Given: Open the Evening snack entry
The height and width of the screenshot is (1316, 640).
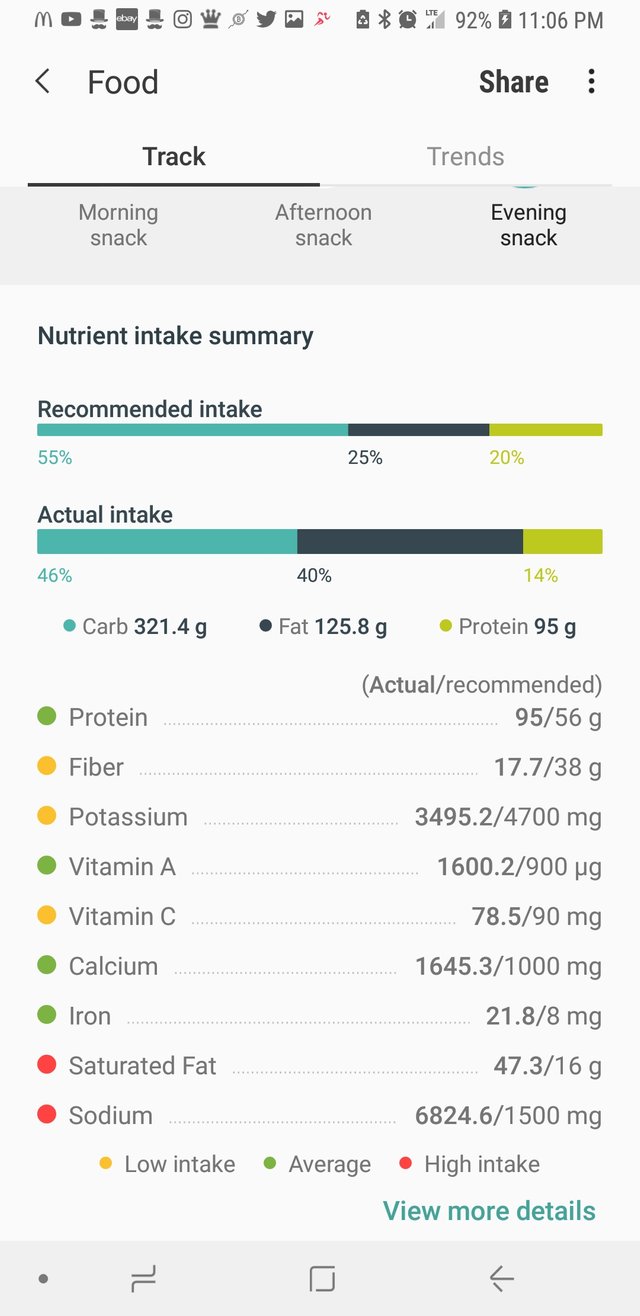Looking at the screenshot, I should (x=529, y=225).
